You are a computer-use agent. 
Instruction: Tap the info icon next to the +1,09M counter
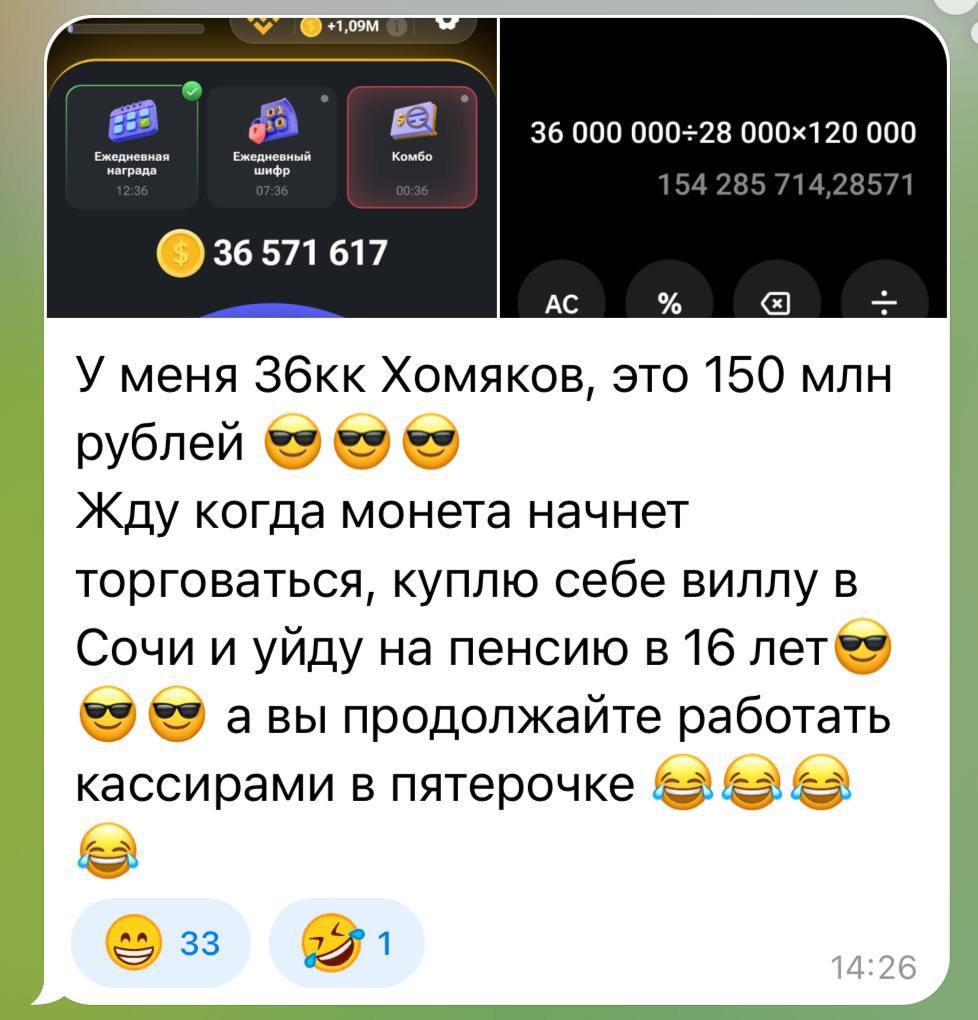(x=395, y=28)
